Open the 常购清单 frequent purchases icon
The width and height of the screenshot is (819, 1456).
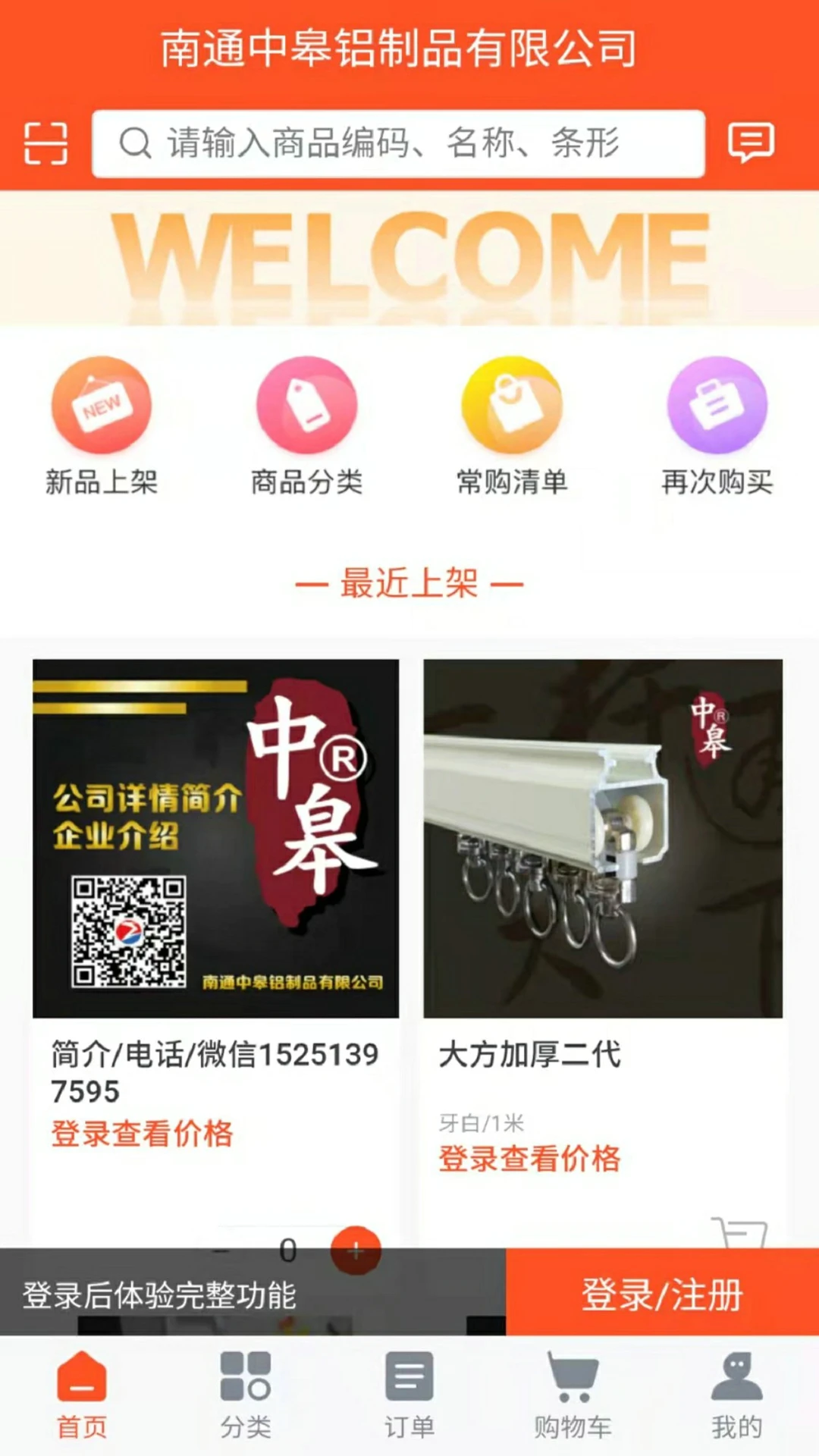coord(511,406)
